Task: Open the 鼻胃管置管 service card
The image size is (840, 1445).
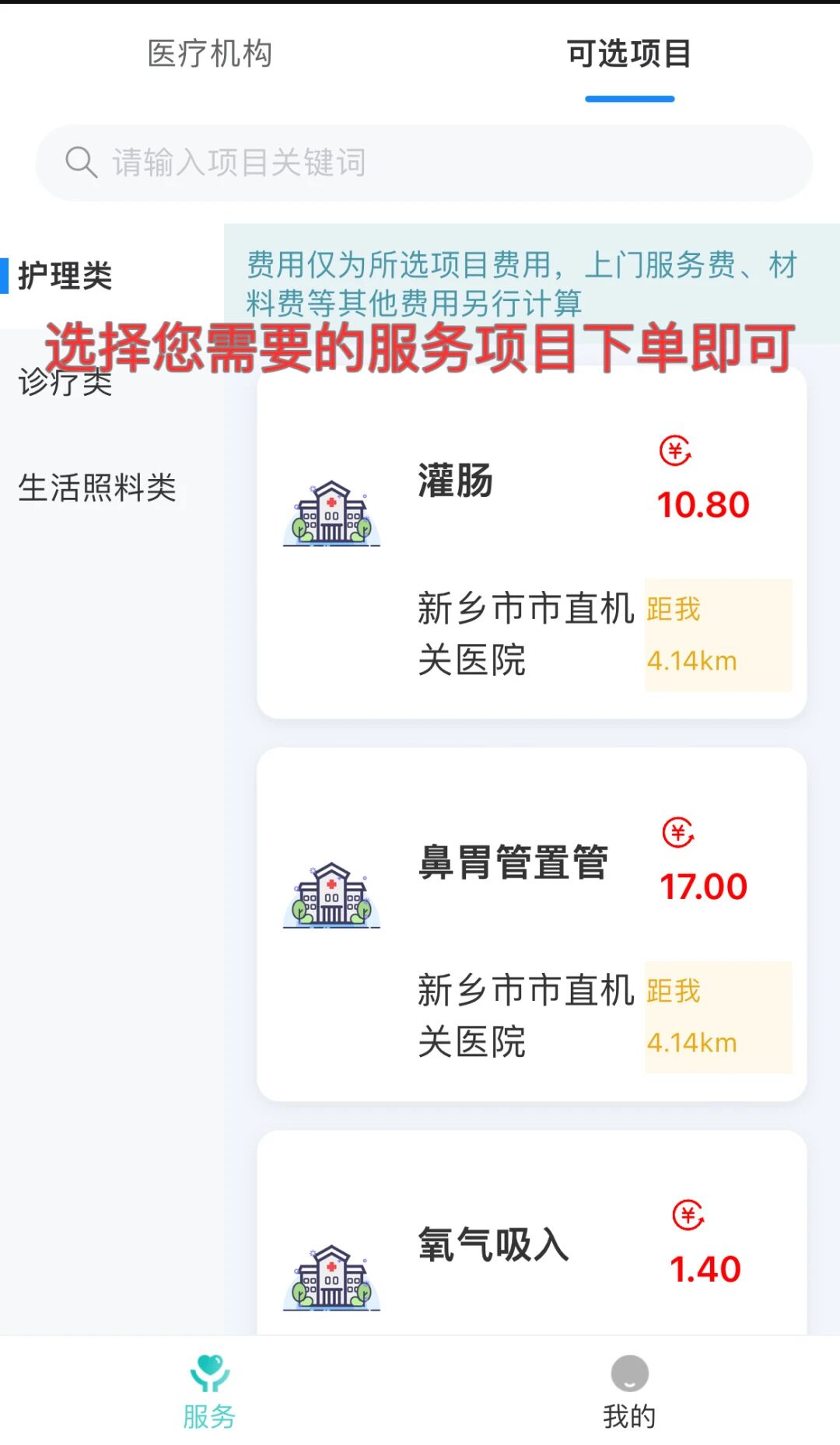Action: click(x=531, y=925)
